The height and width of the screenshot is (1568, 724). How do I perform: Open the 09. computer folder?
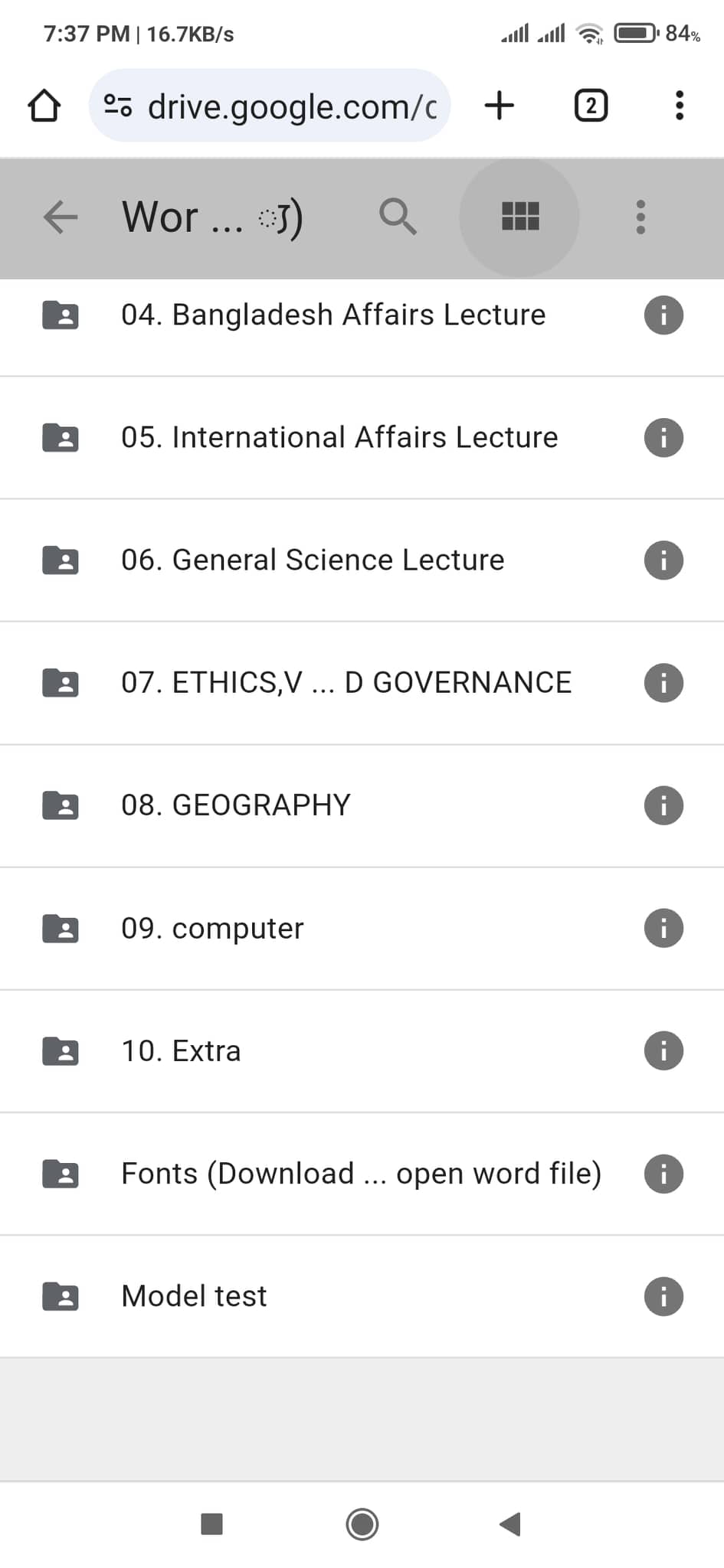click(x=362, y=928)
